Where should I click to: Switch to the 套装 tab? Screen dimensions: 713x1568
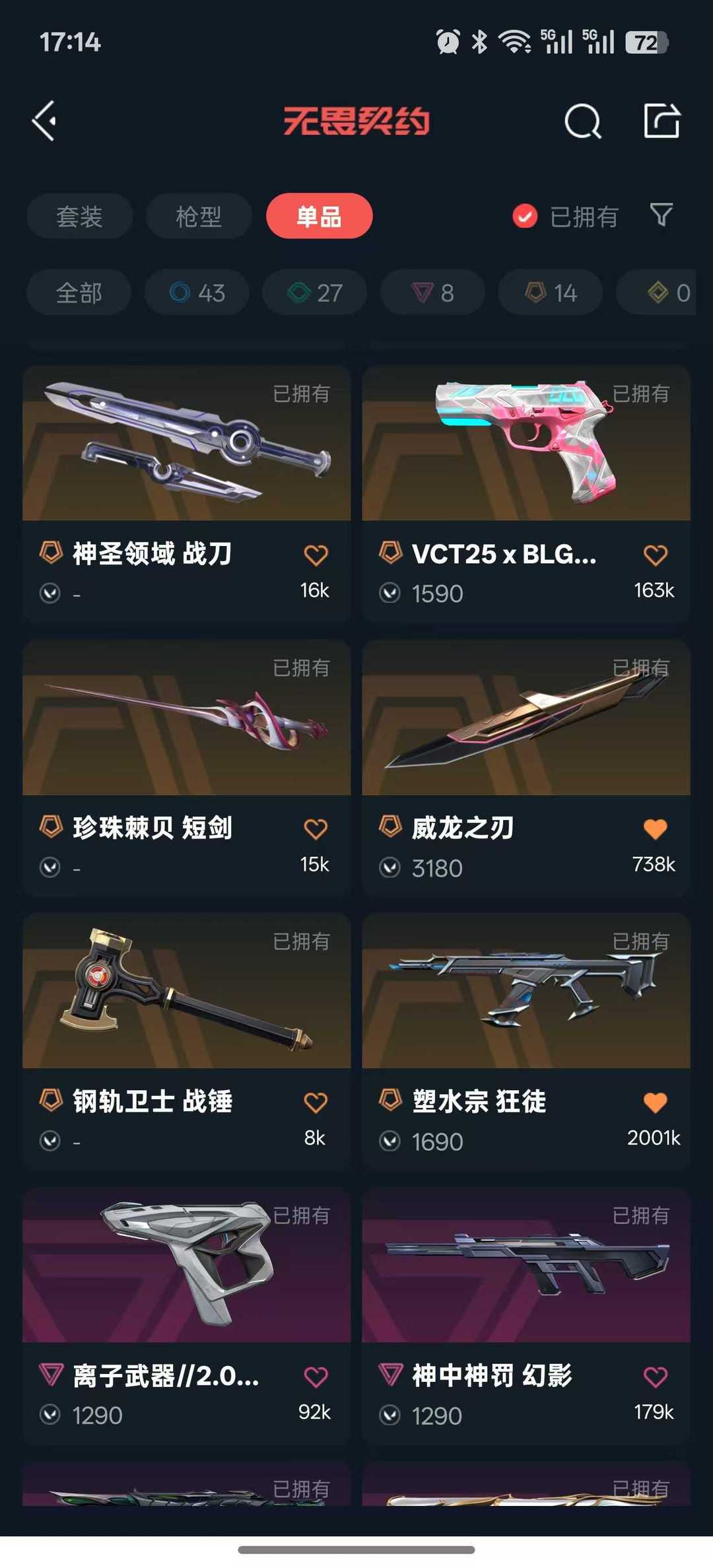[79, 216]
